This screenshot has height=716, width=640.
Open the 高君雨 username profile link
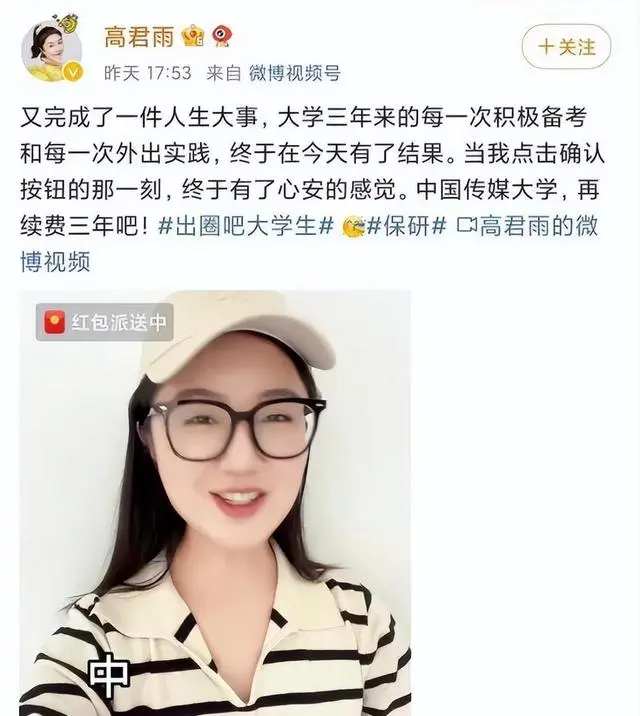point(139,38)
